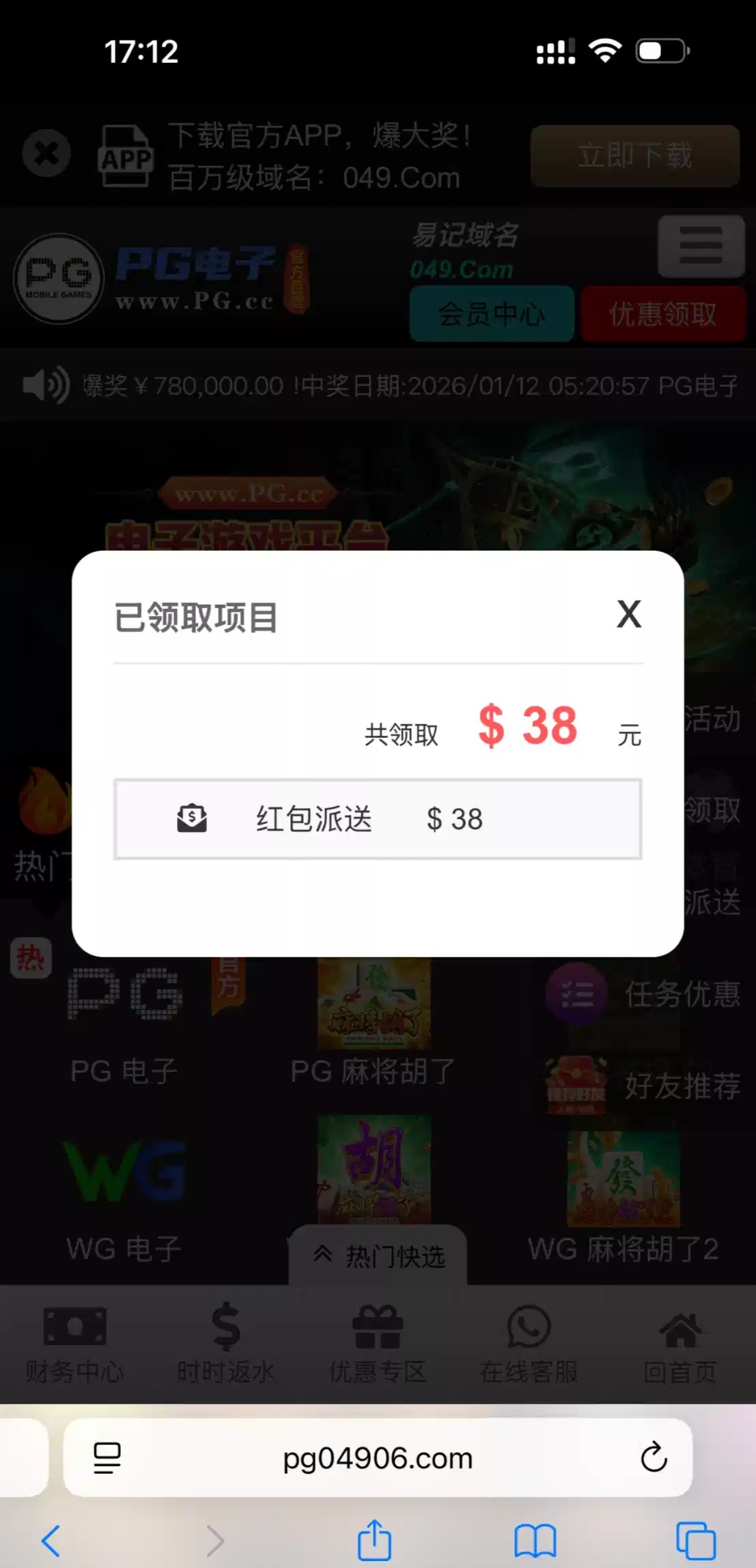Share this page from the browser toolbar

point(374,1540)
